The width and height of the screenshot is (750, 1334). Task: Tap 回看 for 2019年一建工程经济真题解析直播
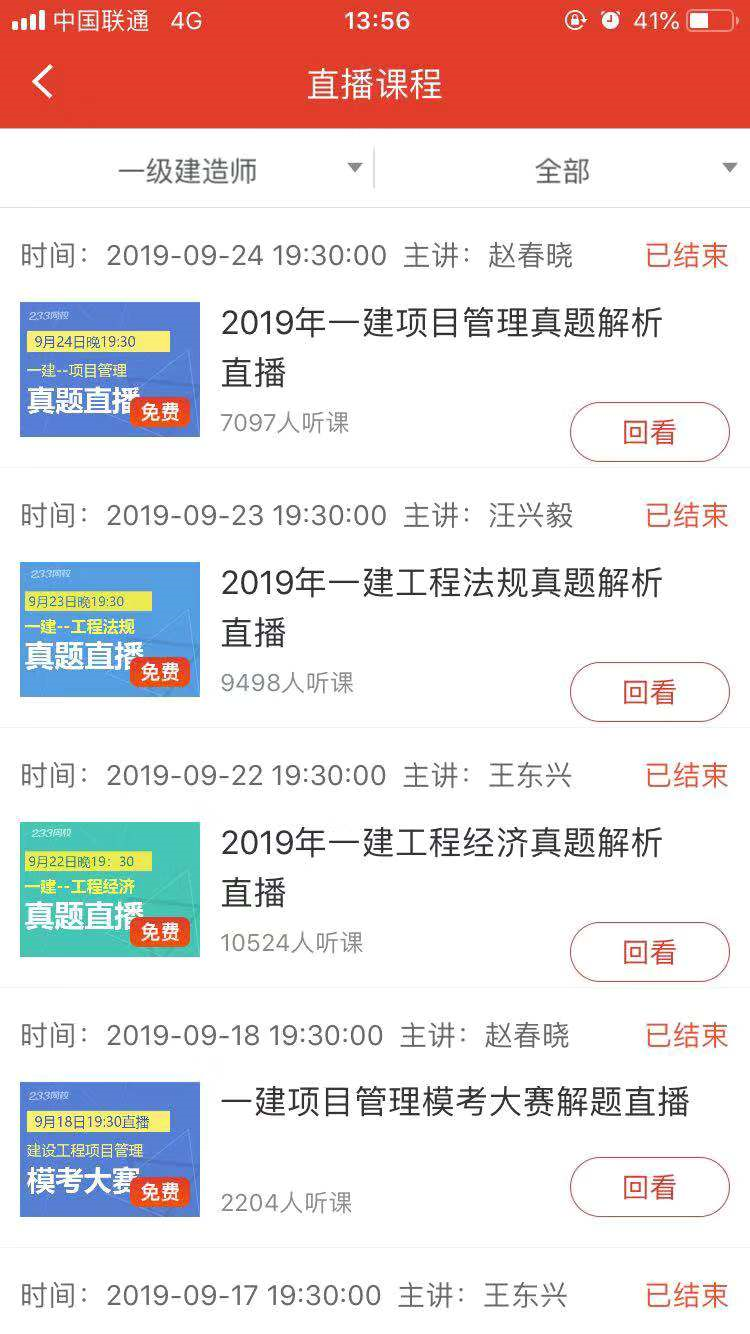650,952
